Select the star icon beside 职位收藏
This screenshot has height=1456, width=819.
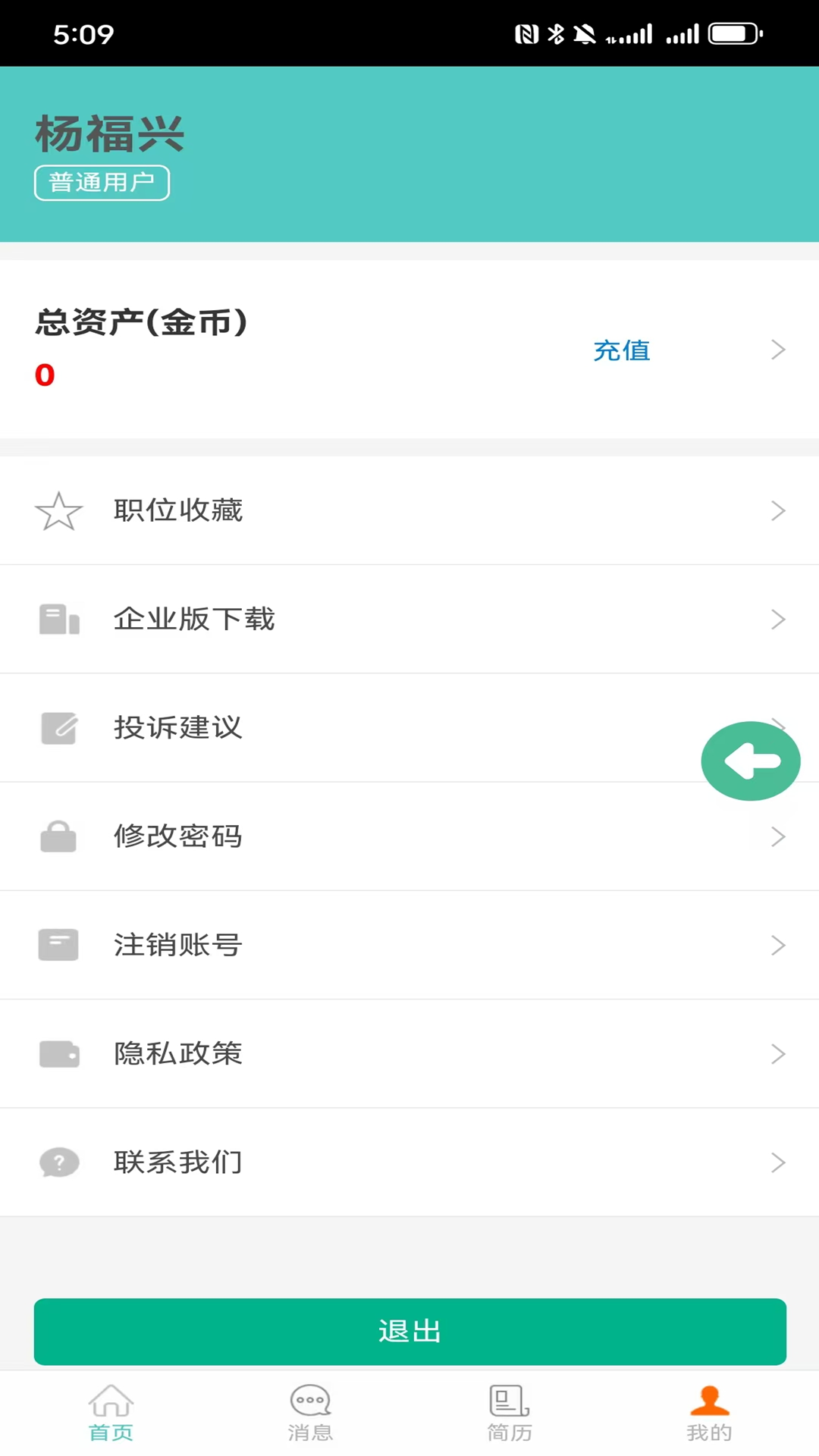point(59,510)
